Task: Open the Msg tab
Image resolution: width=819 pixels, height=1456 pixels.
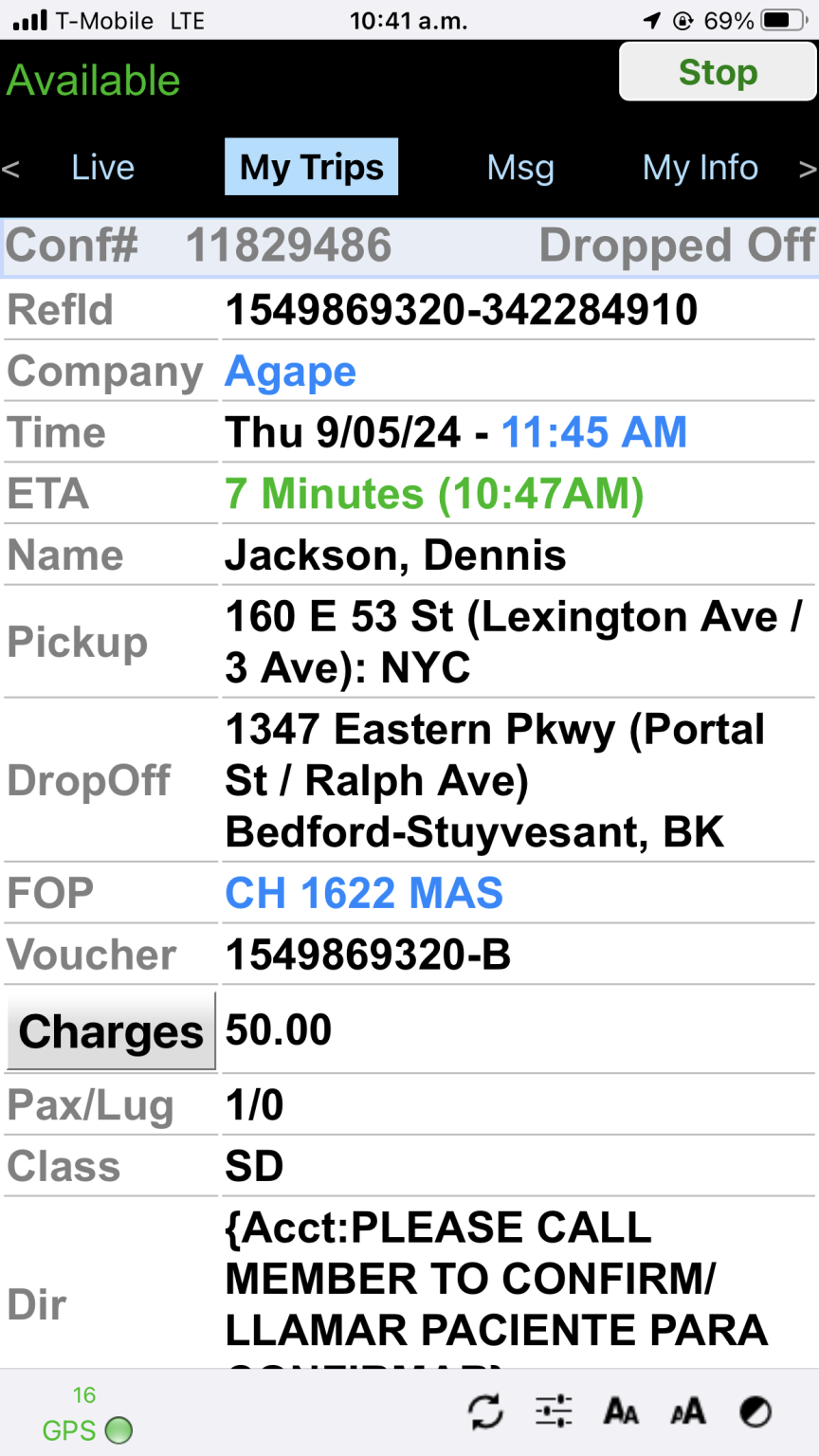Action: [520, 168]
